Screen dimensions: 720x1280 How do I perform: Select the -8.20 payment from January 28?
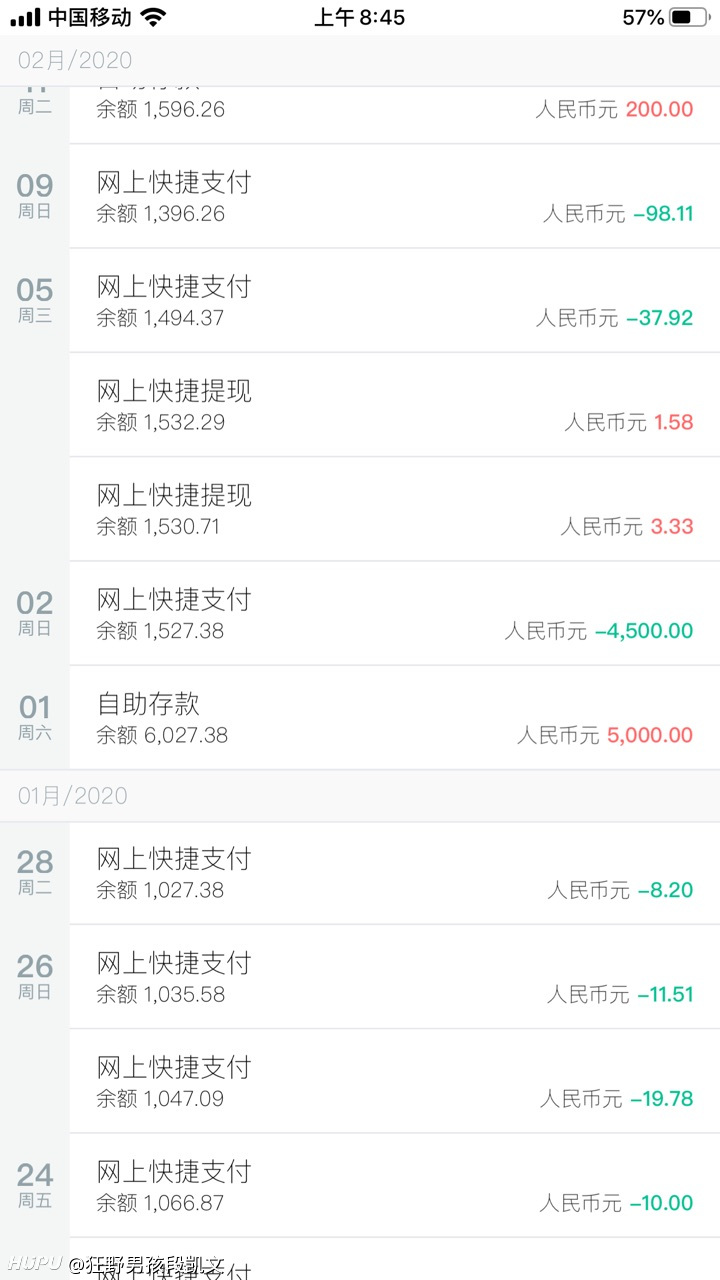pos(394,873)
